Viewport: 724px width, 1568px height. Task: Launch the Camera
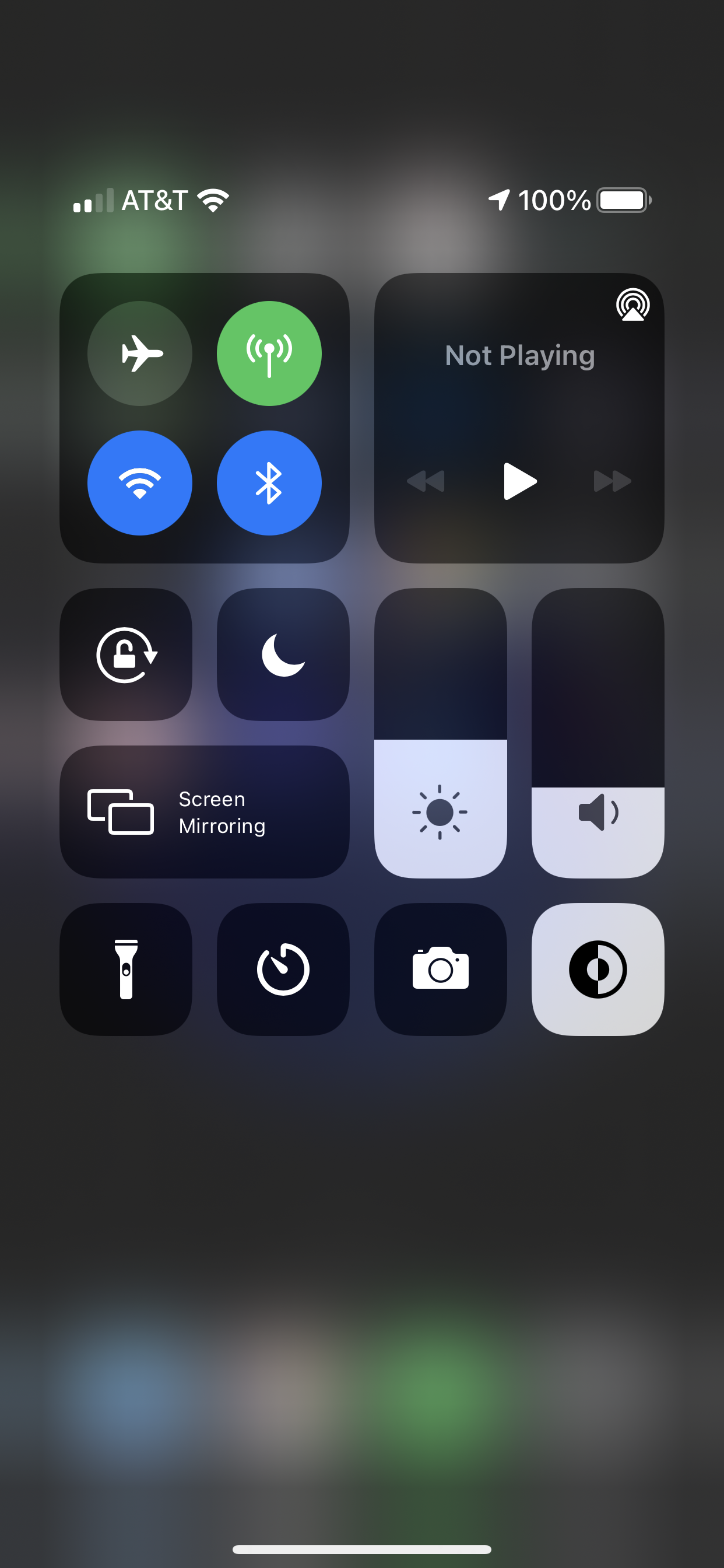[441, 969]
